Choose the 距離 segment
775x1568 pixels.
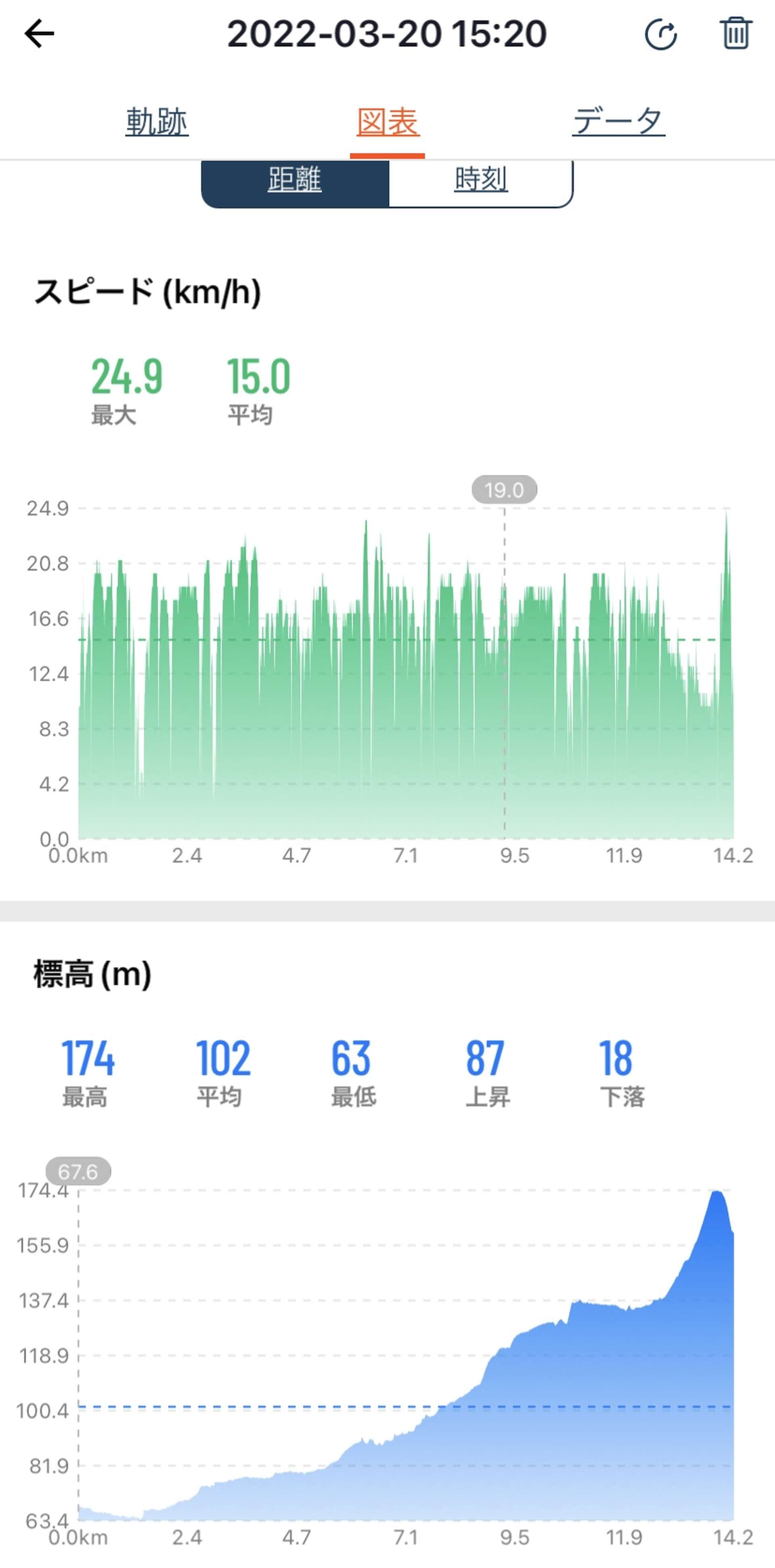pyautogui.click(x=295, y=180)
